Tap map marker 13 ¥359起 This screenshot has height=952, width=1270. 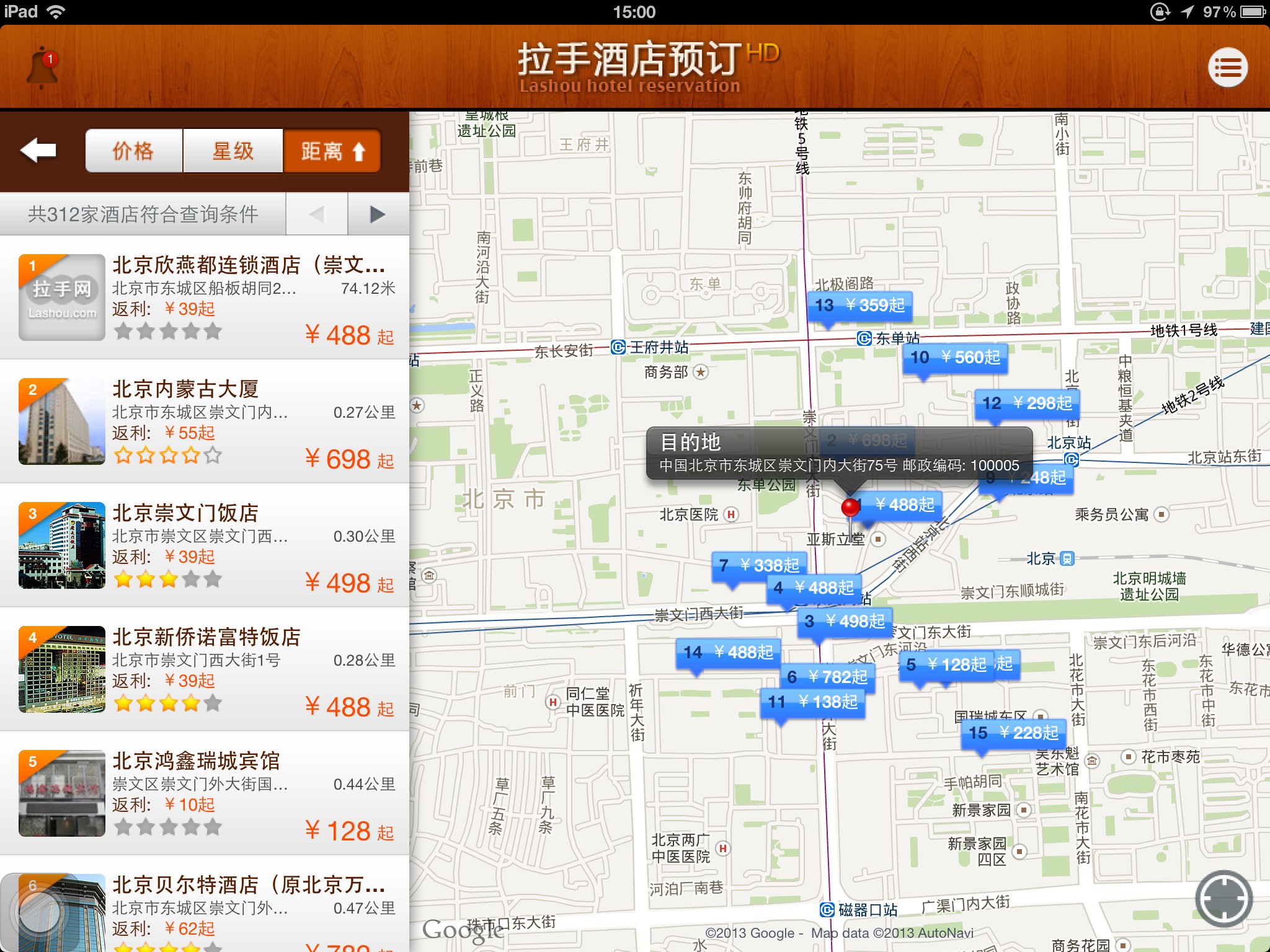859,306
